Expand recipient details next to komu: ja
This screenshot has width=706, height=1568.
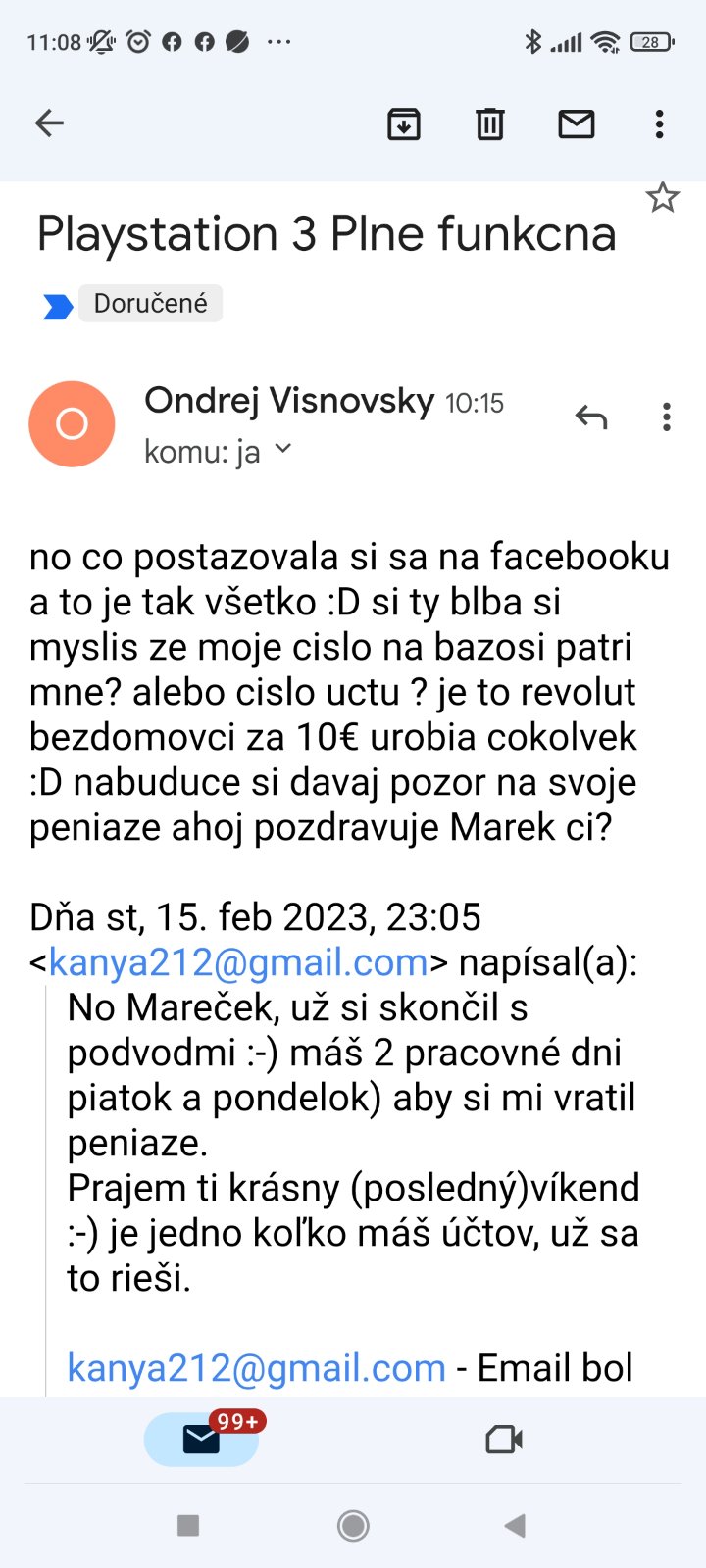(x=283, y=449)
